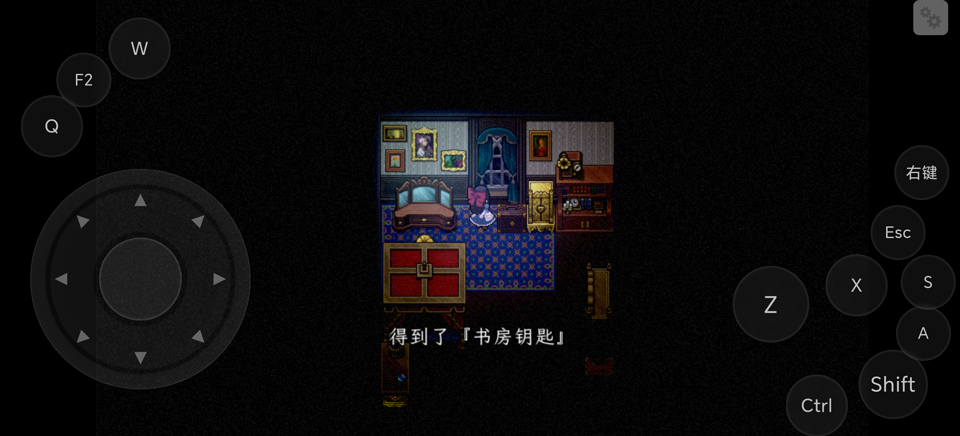Tap the D-pad right arrow

click(218, 279)
